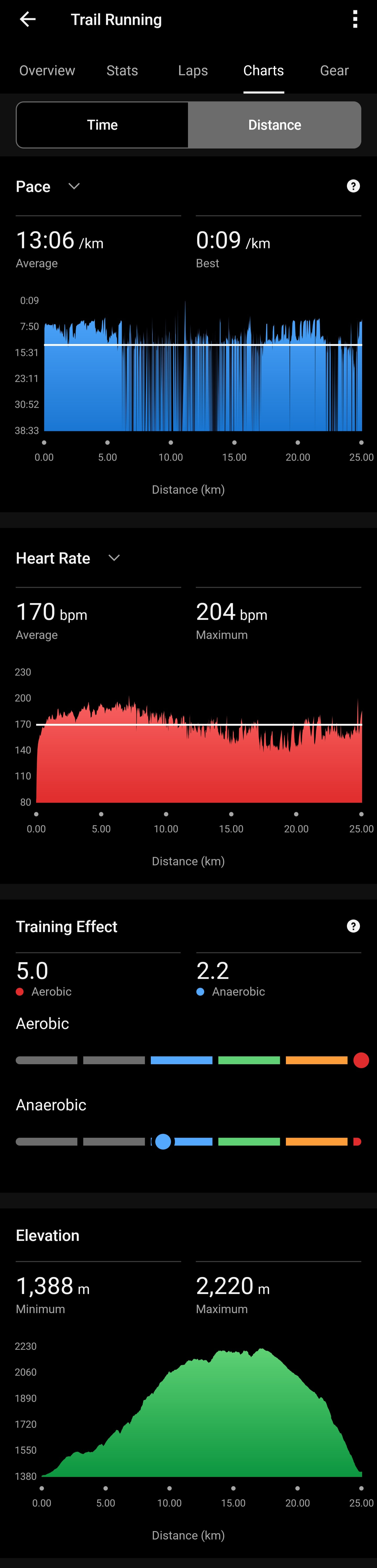
Task: Open the Gear tab
Action: (334, 71)
